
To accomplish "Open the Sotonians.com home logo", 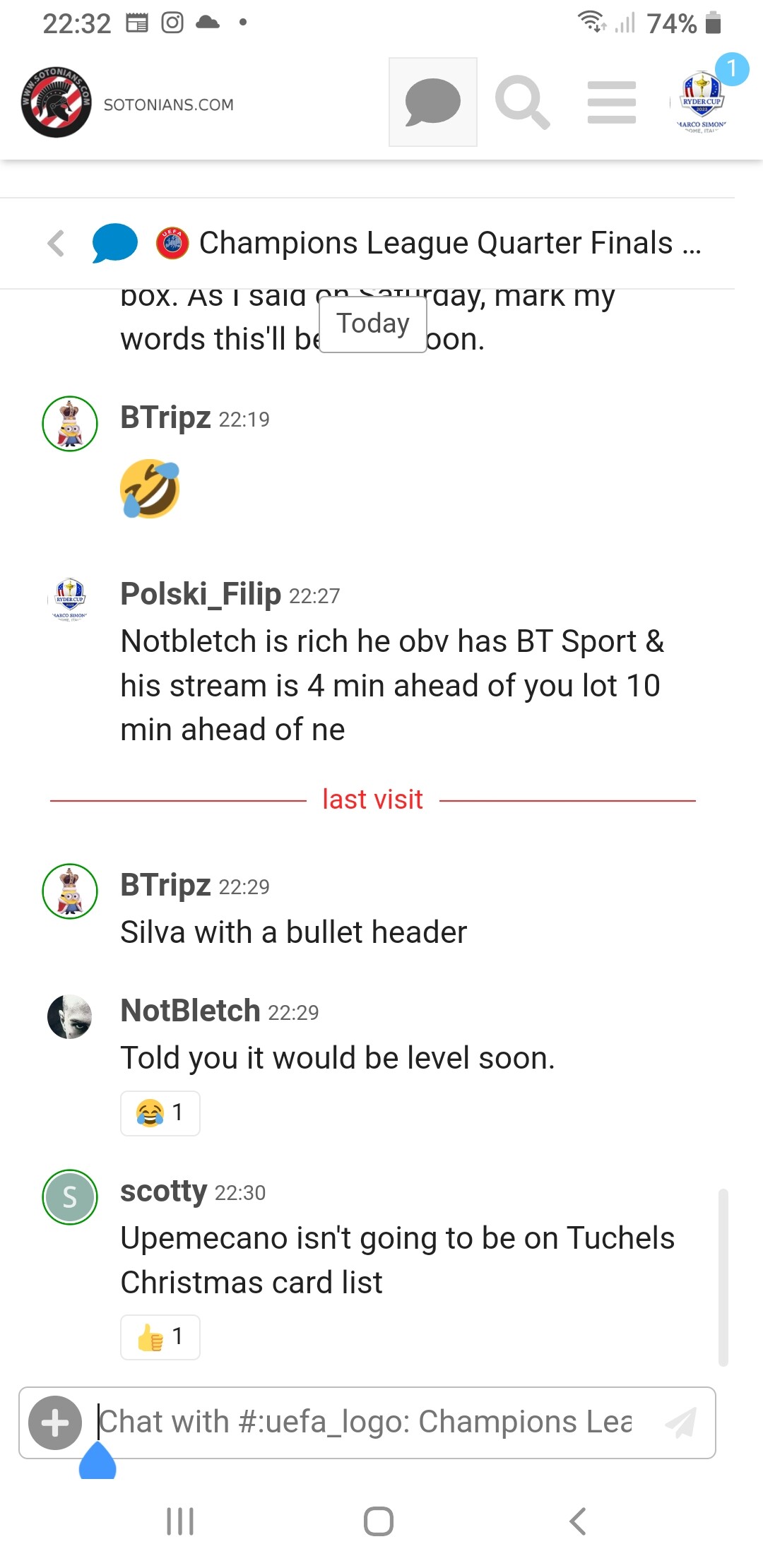I will point(127,102).
